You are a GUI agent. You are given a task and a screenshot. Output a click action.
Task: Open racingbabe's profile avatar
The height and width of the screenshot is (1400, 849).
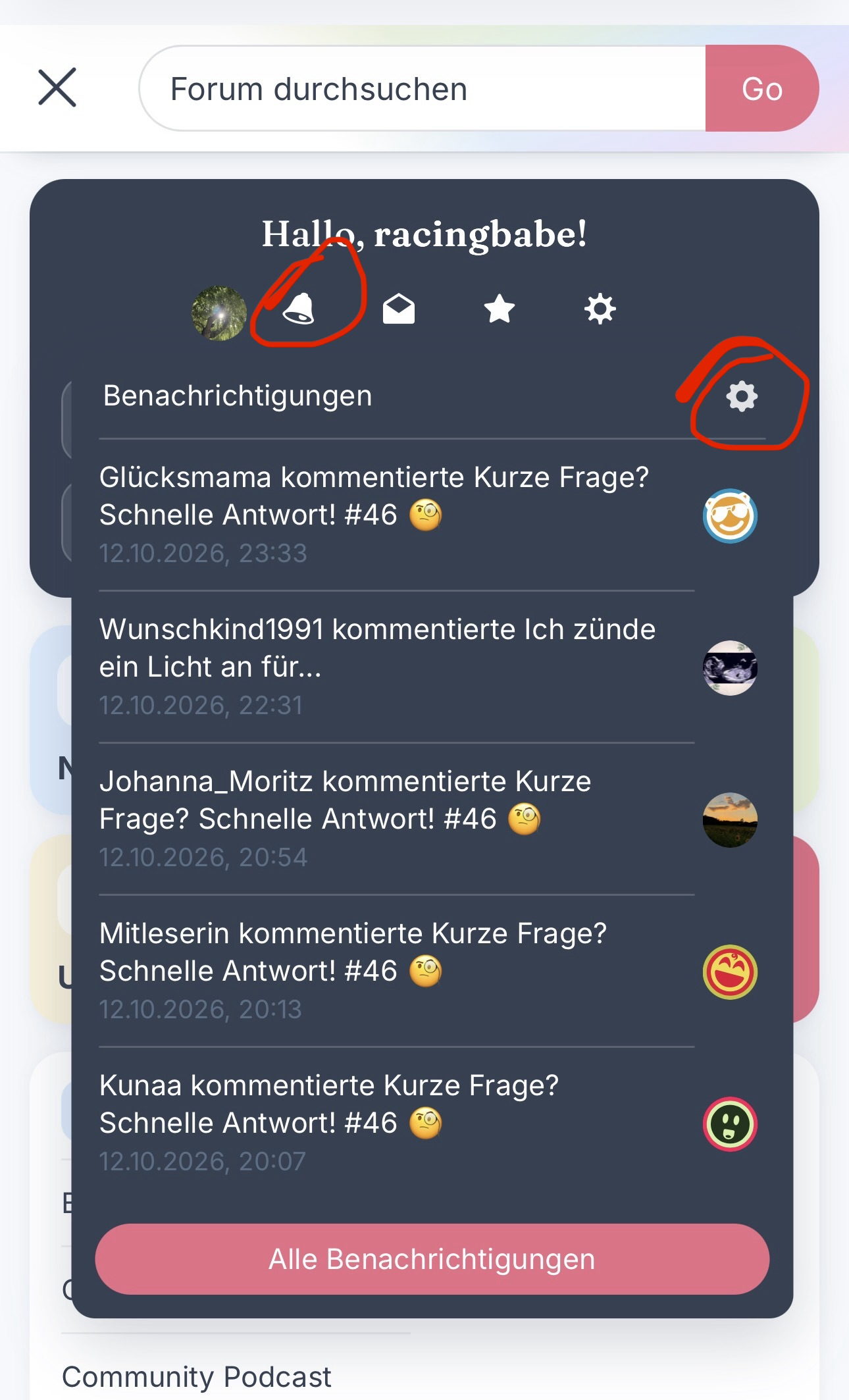point(219,313)
